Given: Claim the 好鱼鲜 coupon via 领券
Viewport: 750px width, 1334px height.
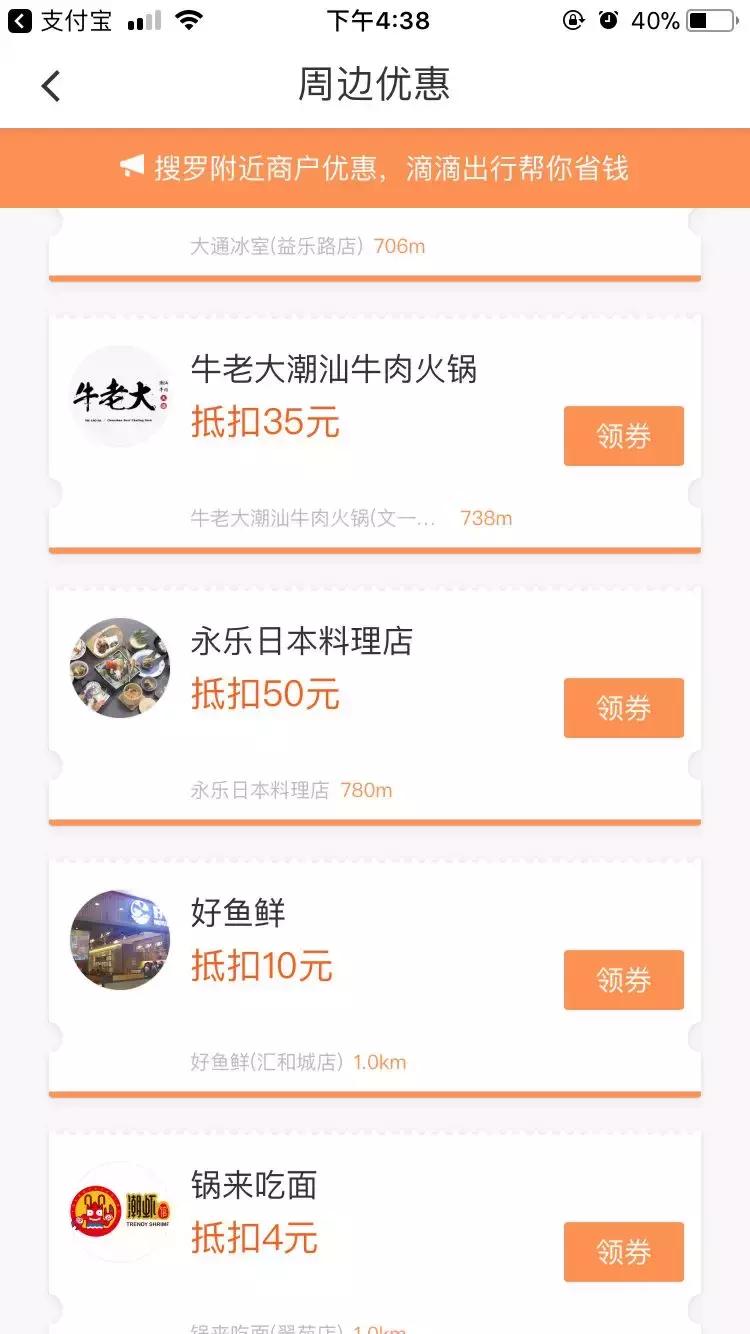Looking at the screenshot, I should (x=623, y=979).
